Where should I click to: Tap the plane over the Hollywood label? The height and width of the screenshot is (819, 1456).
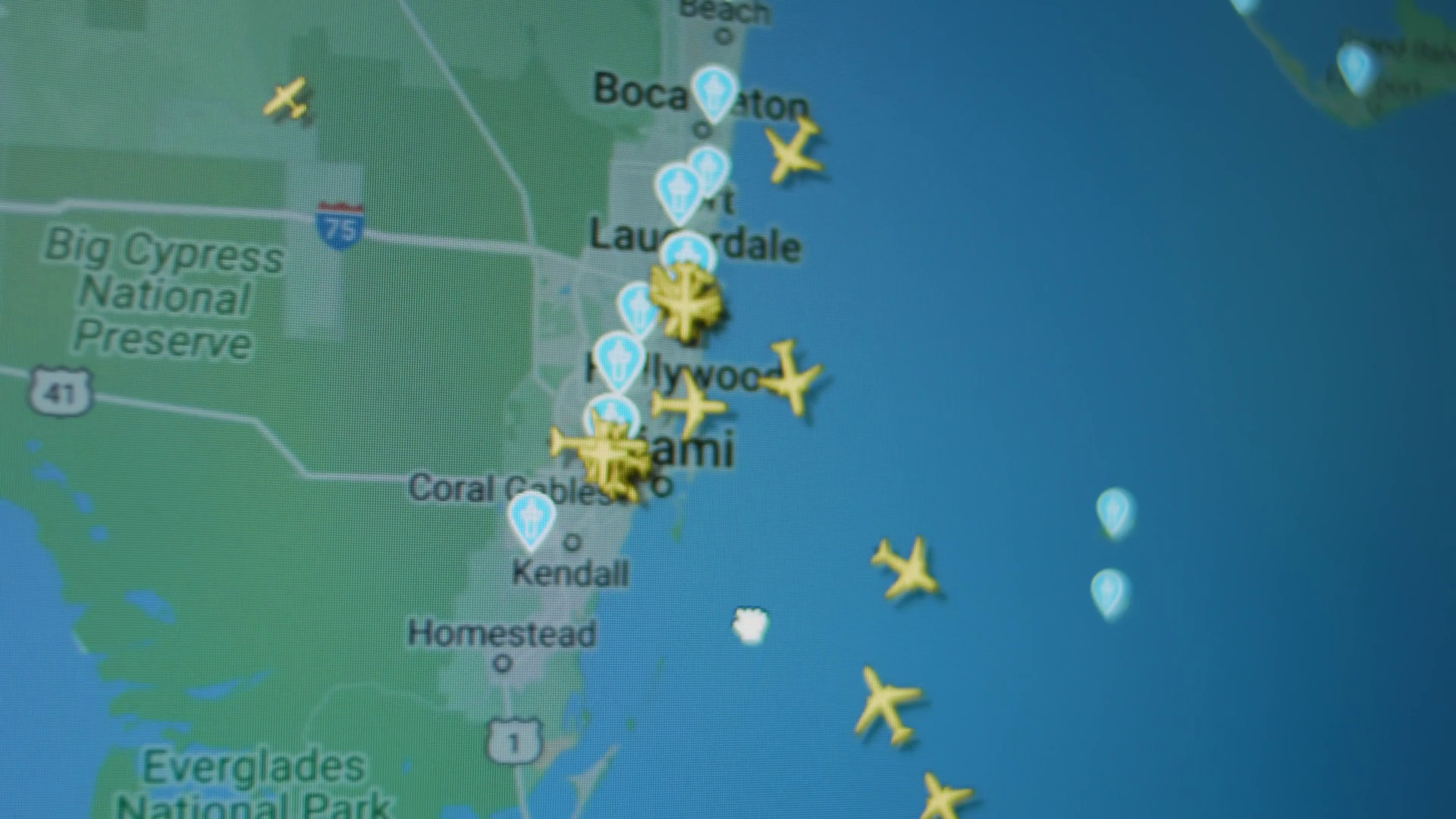click(x=689, y=404)
